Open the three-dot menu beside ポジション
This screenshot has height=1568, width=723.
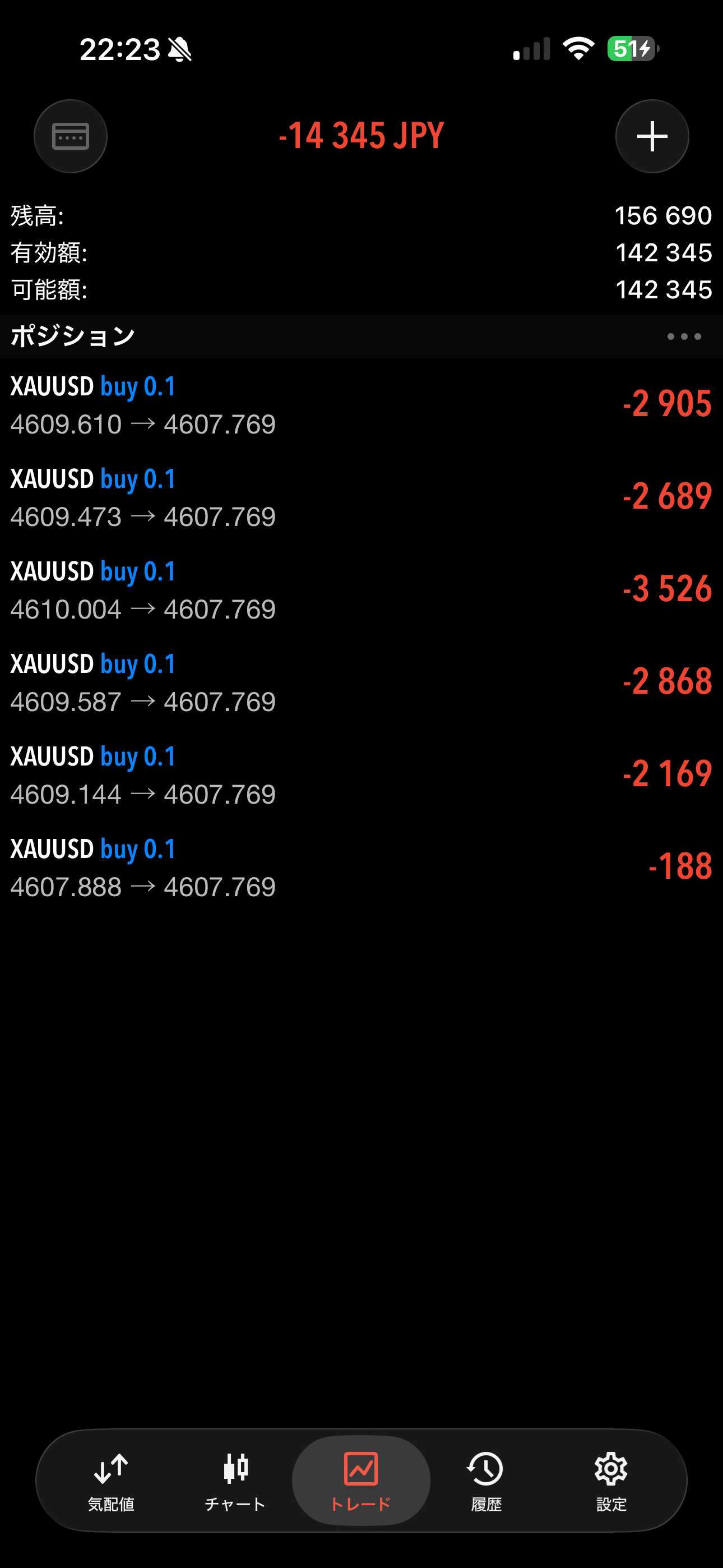coord(683,336)
